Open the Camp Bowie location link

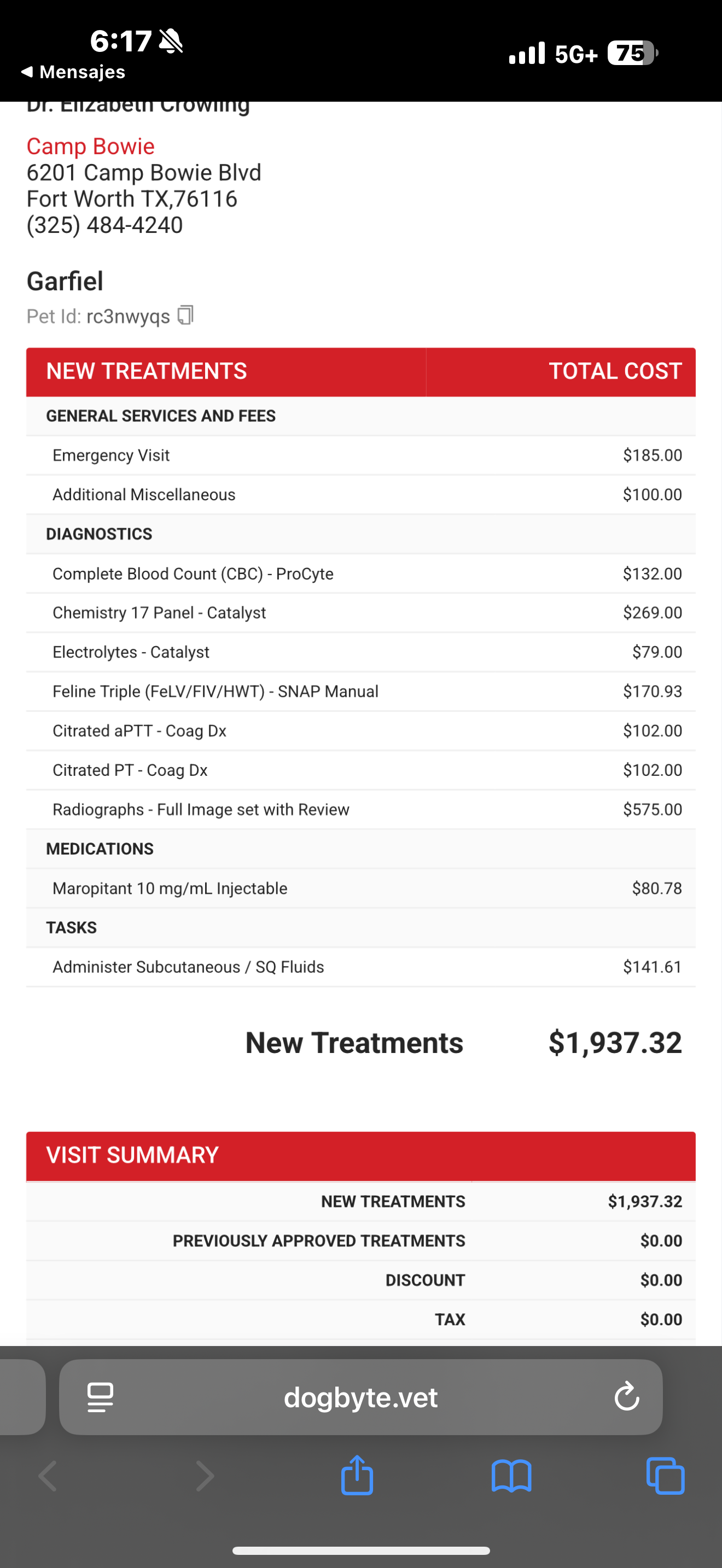click(91, 147)
